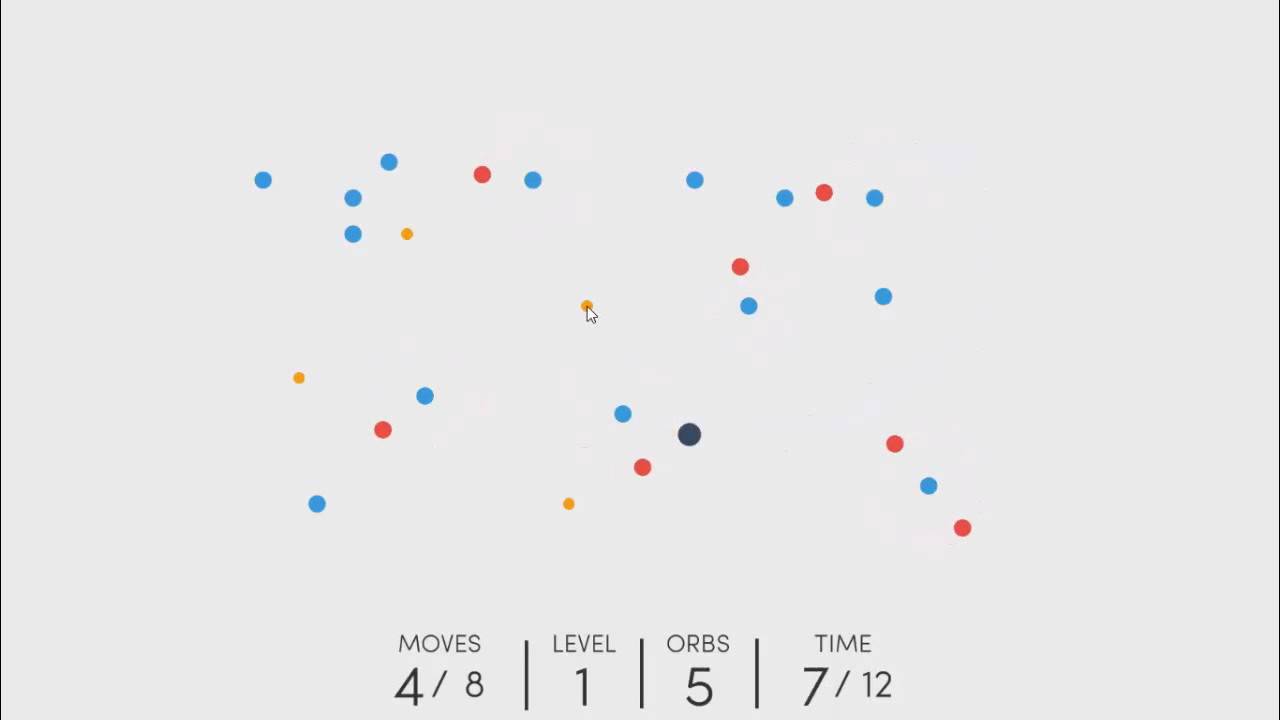This screenshot has height=720, width=1280.
Task: Collect the orange orb under the cursor
Action: pyautogui.click(x=586, y=306)
